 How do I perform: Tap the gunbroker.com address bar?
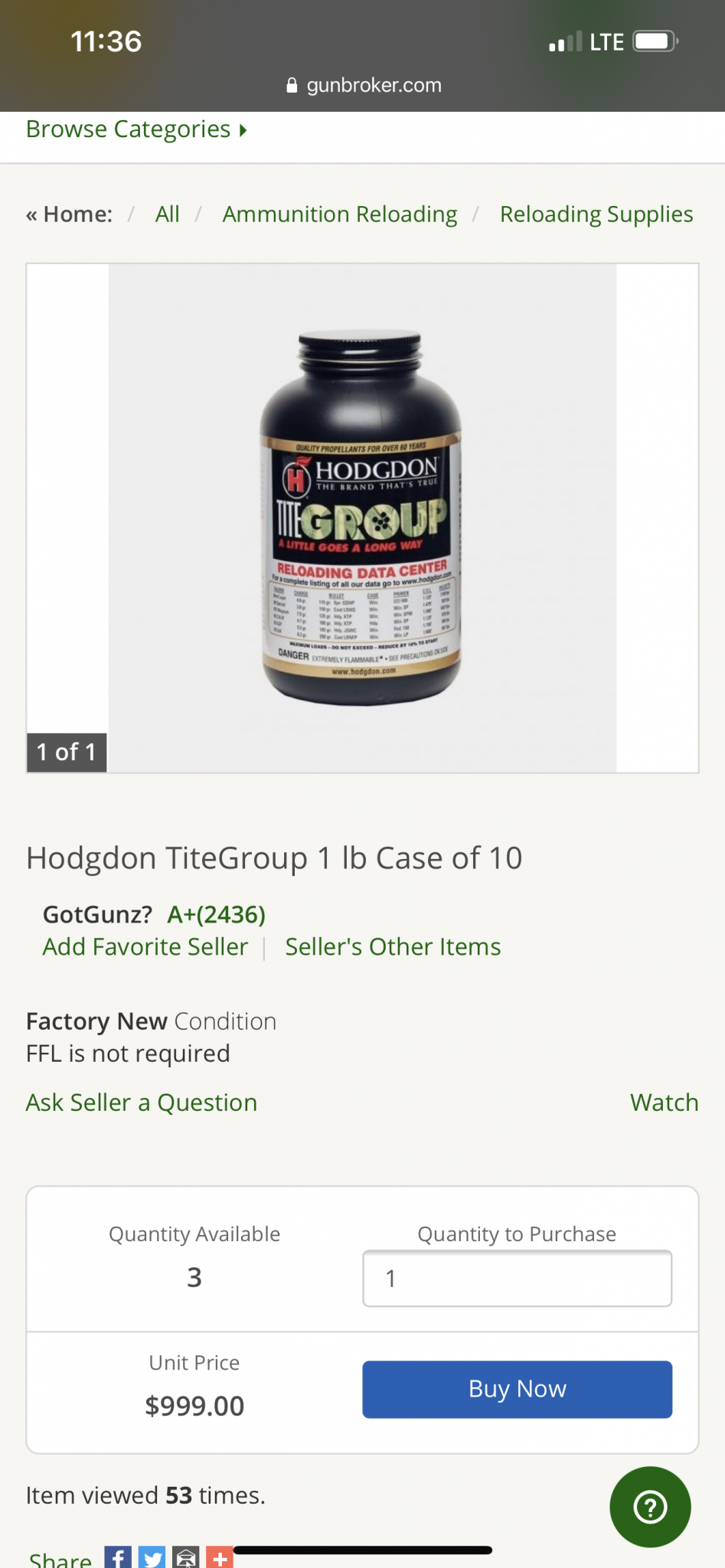click(x=364, y=85)
